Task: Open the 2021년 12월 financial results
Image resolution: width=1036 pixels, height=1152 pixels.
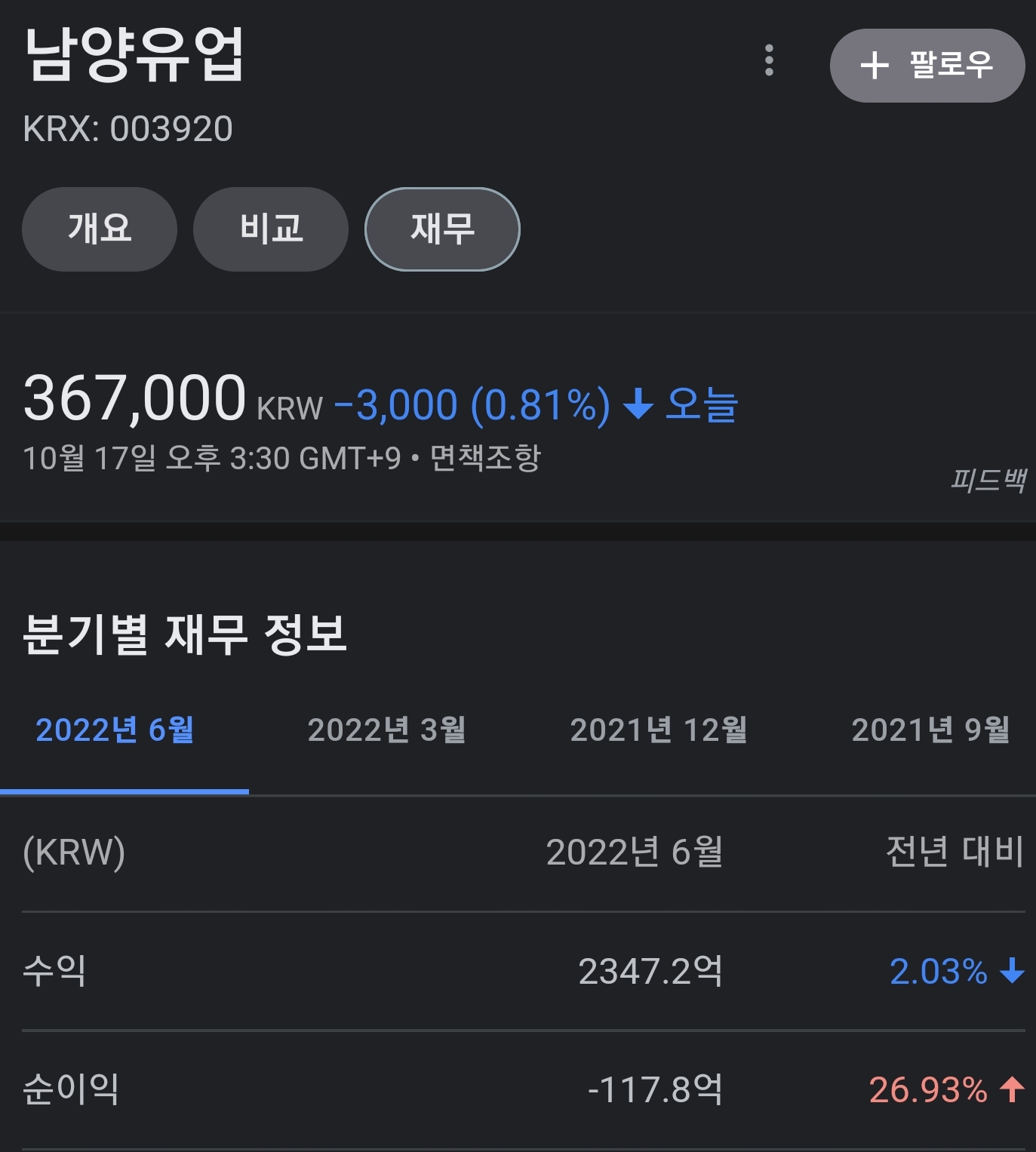Action: tap(659, 729)
